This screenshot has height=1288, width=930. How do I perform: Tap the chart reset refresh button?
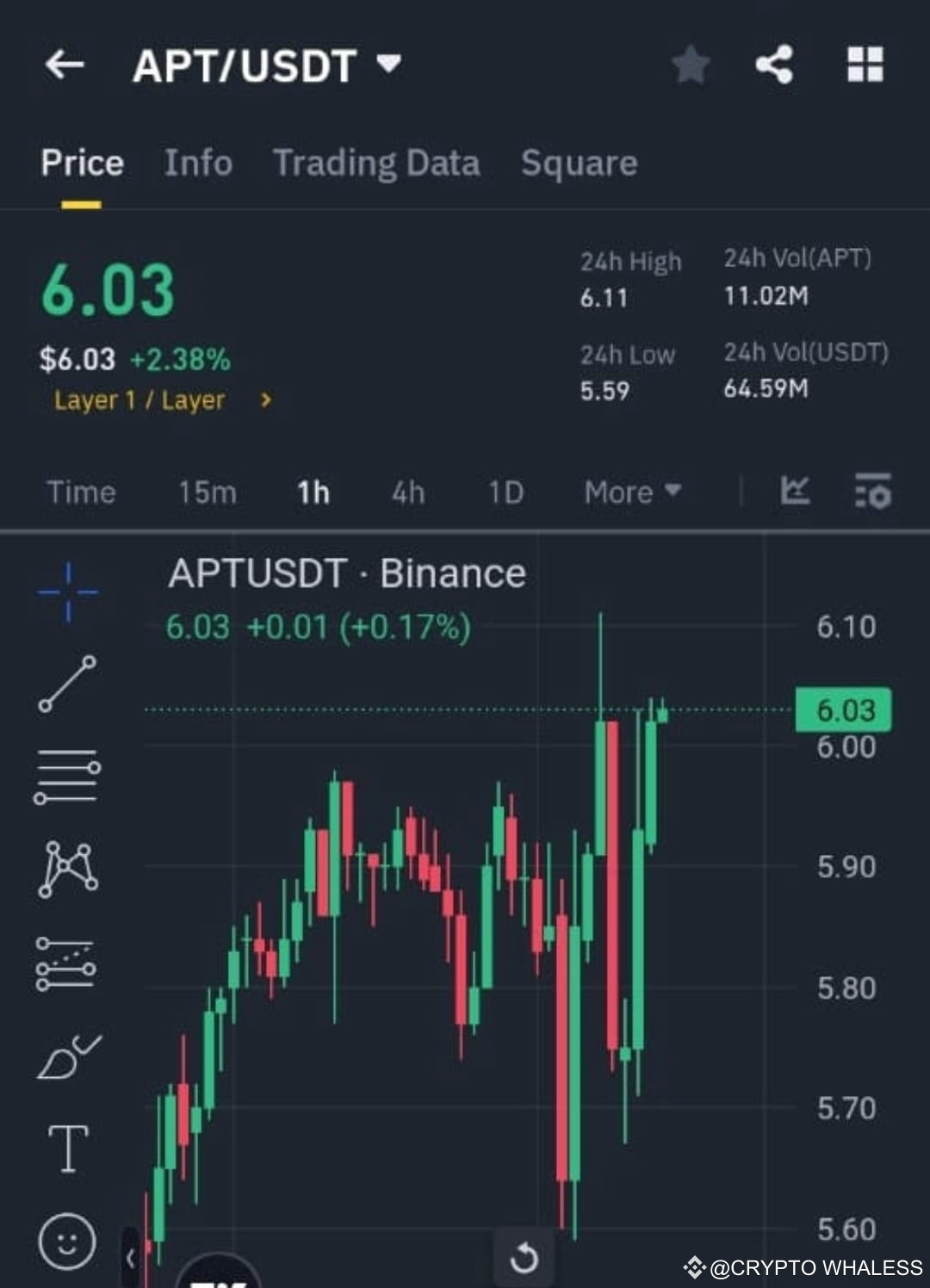coord(524,1256)
